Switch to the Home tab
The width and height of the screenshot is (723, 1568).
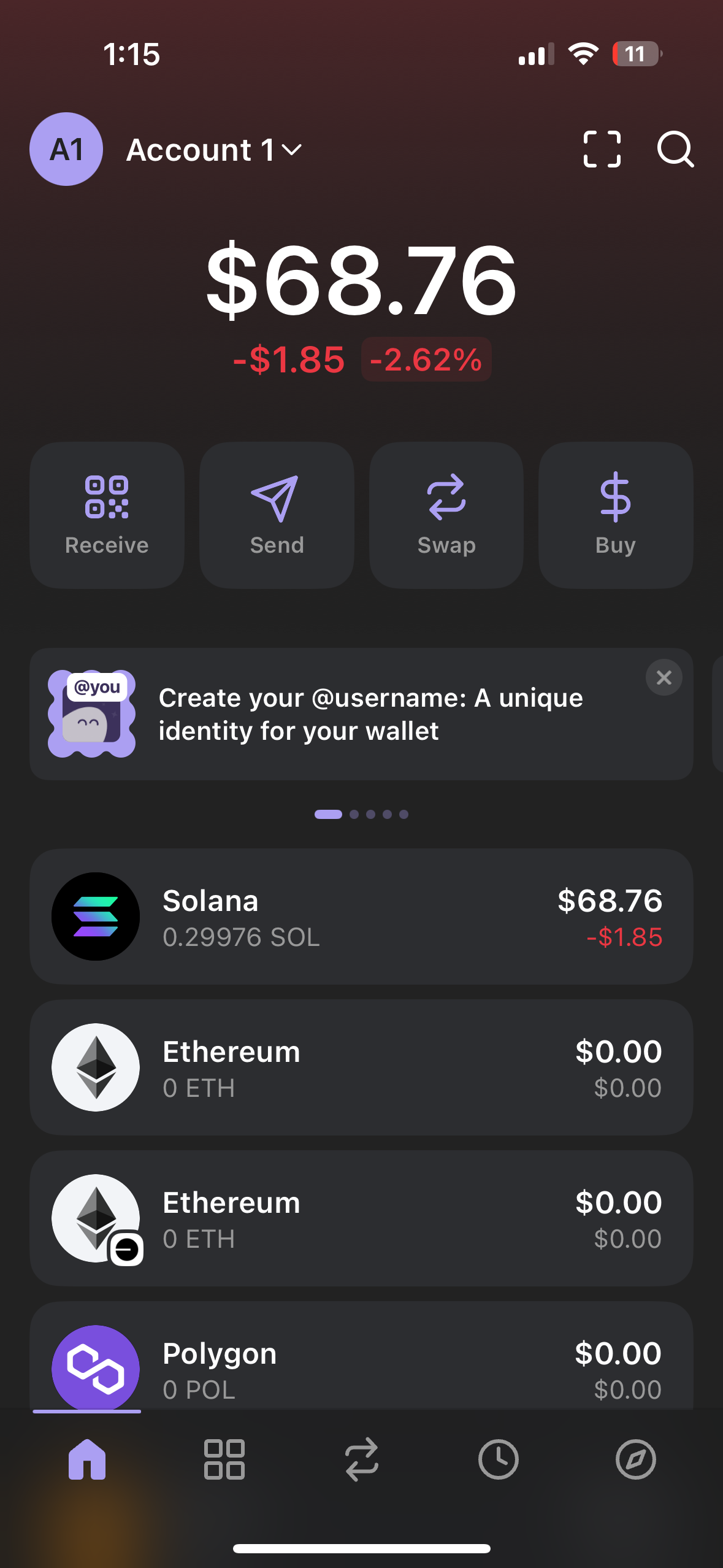point(87,1459)
